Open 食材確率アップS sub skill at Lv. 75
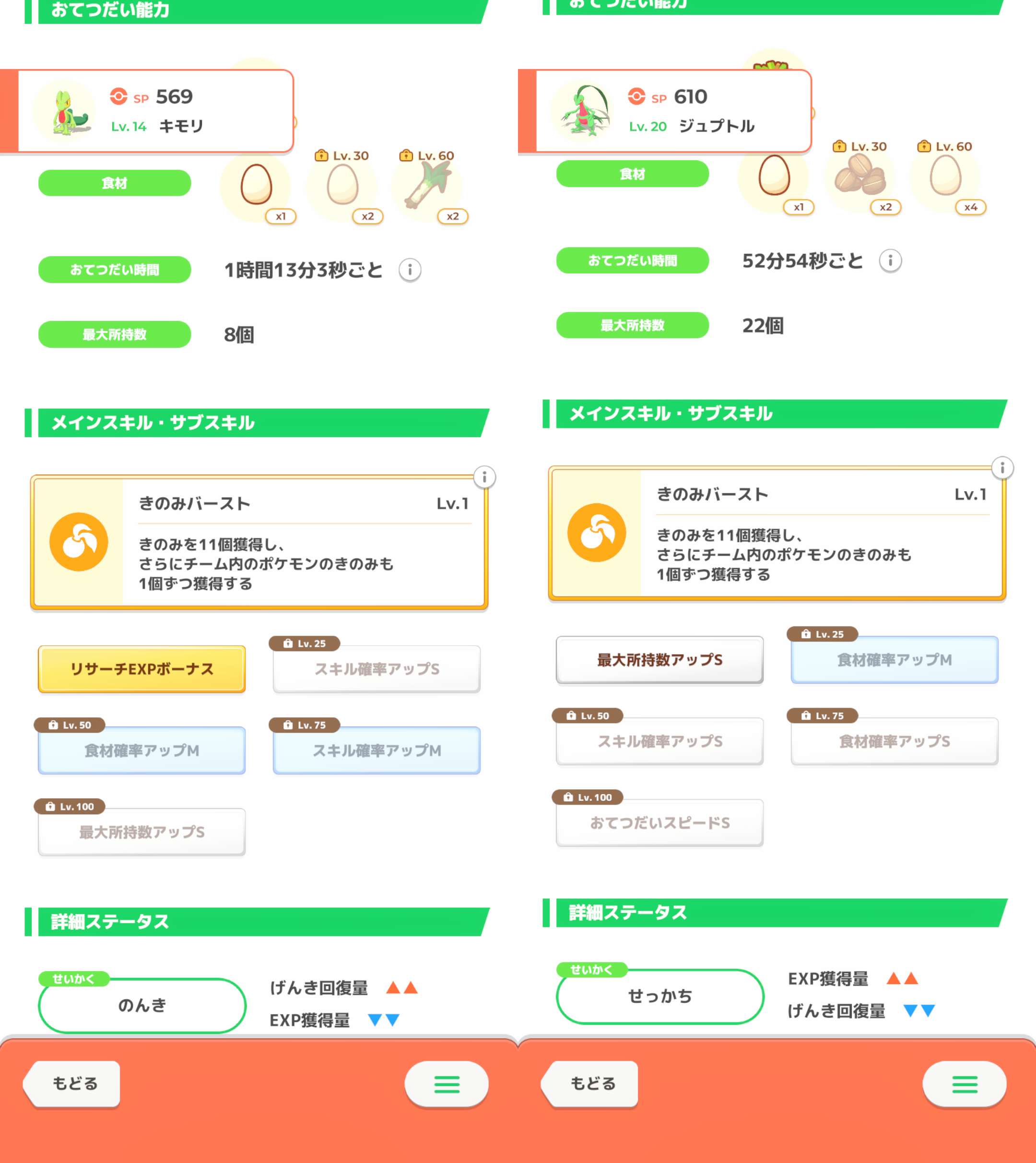Viewport: 1036px width, 1163px height. (894, 741)
